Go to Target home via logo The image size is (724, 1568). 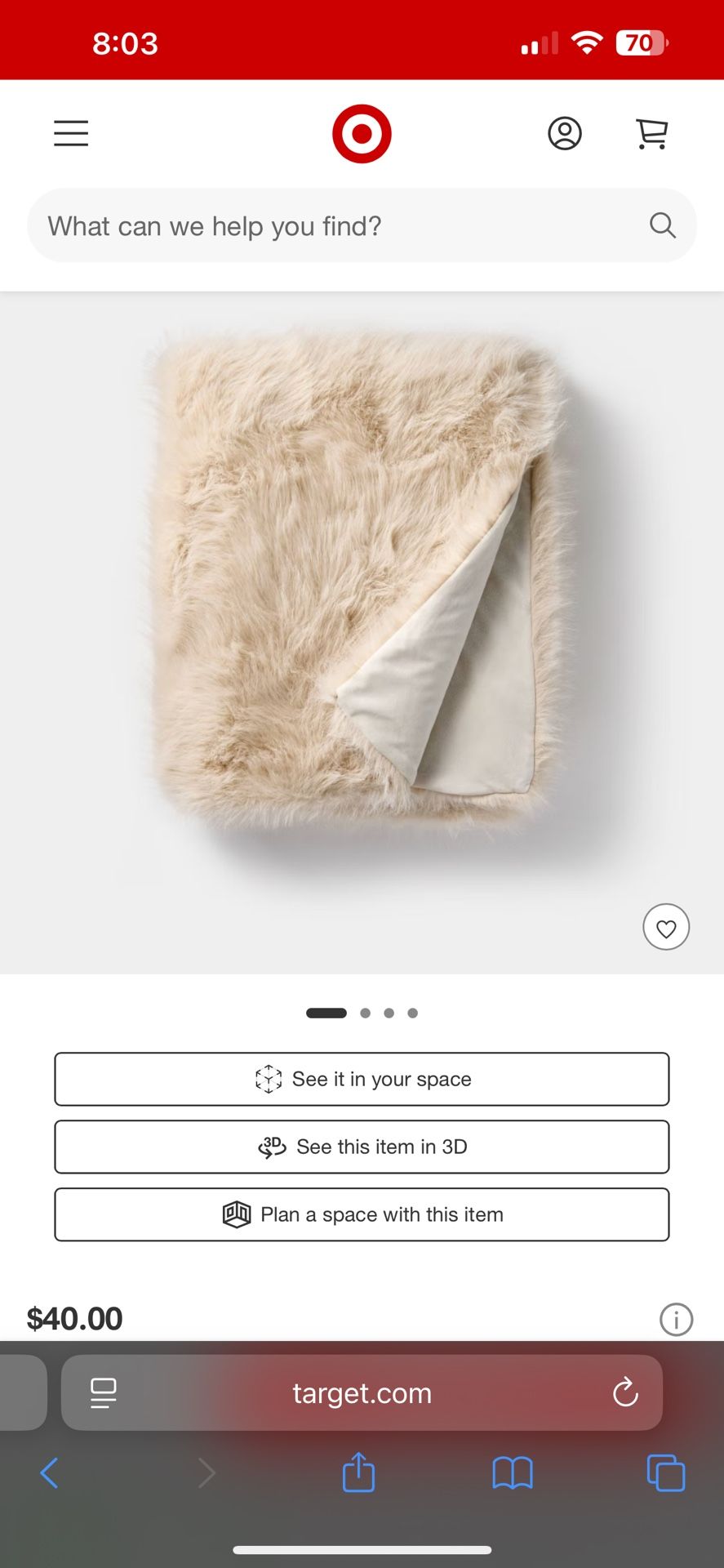click(x=362, y=133)
